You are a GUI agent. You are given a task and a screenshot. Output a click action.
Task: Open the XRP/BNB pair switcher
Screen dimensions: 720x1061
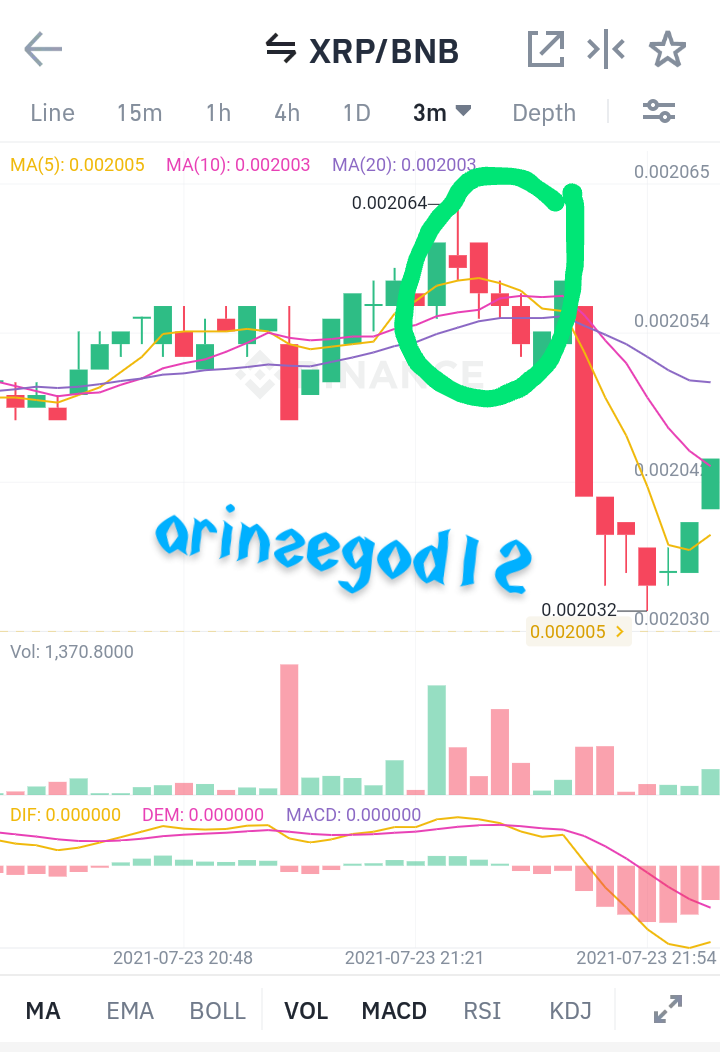pos(362,51)
